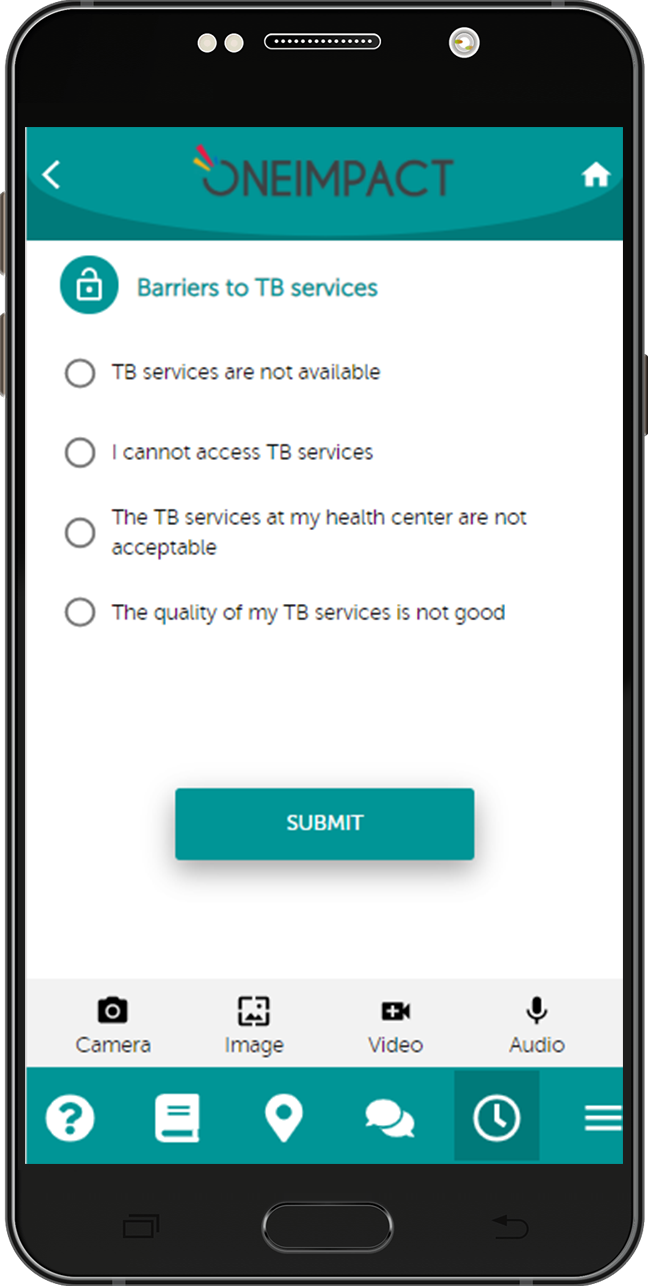Viewport: 648px width, 1286px height.
Task: Switch to the location pin tab
Action: tap(283, 1117)
